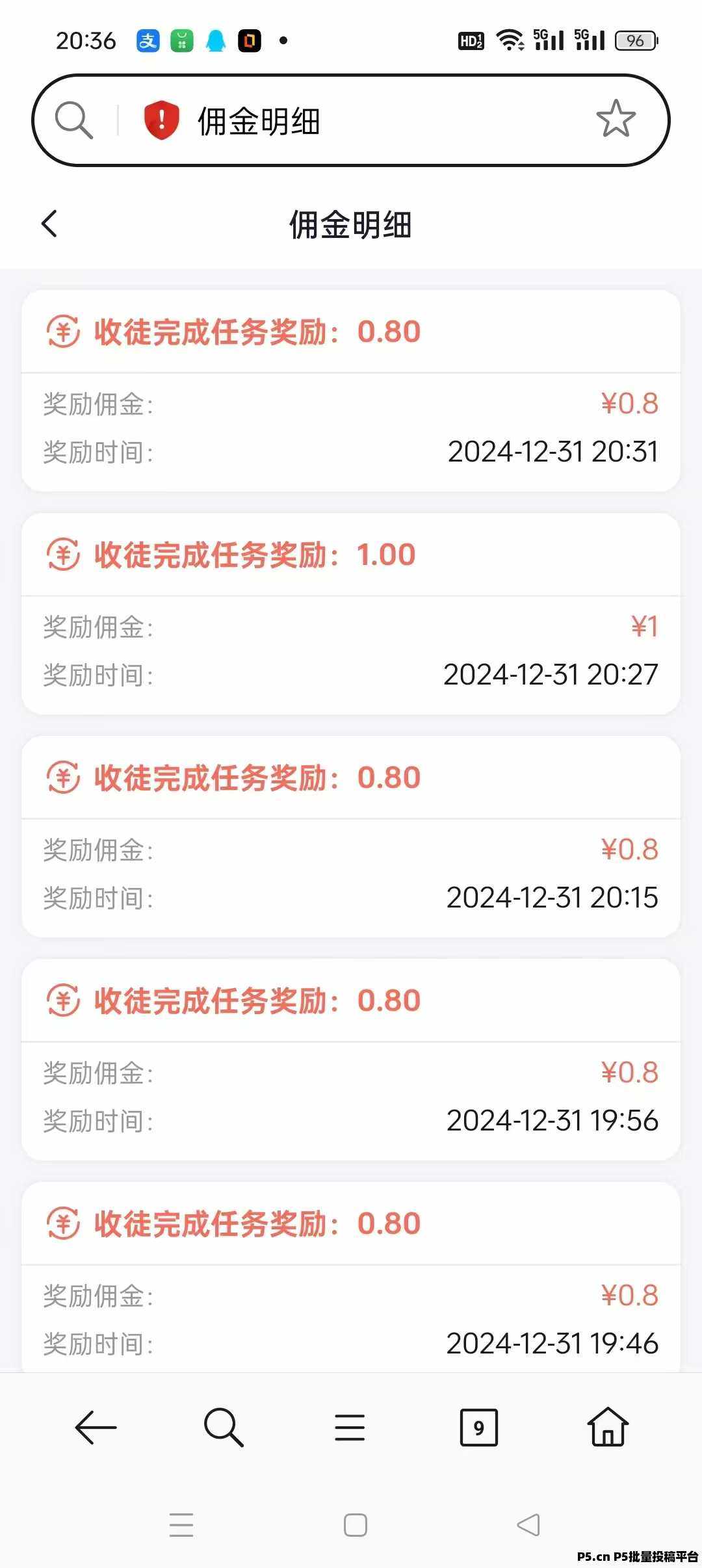702x1568 pixels.
Task: View the 9 open browser tabs
Action: click(478, 1428)
